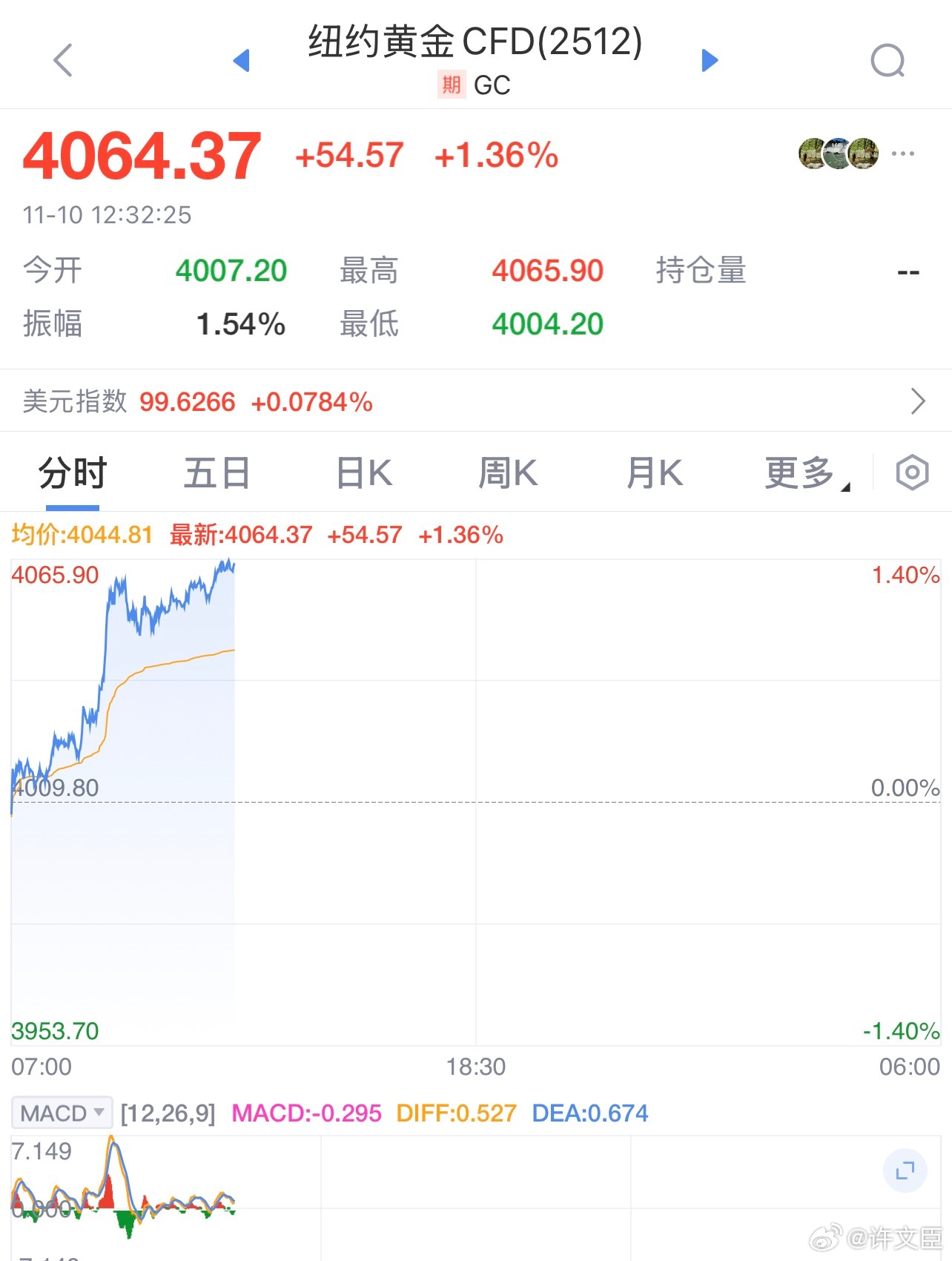952x1261 pixels.
Task: Switch to previous instrument via left arrow
Action: click(x=242, y=61)
